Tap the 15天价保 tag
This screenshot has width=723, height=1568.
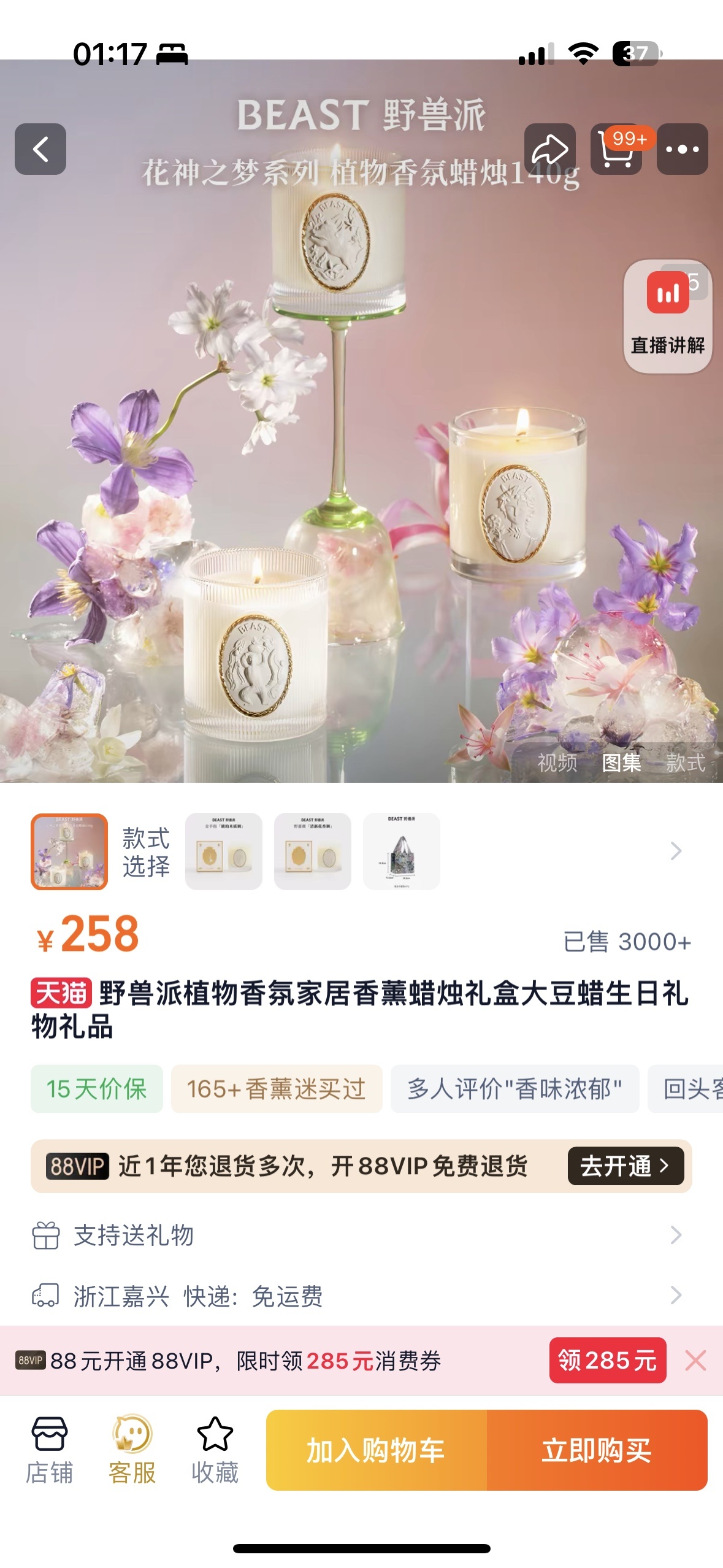point(97,1089)
